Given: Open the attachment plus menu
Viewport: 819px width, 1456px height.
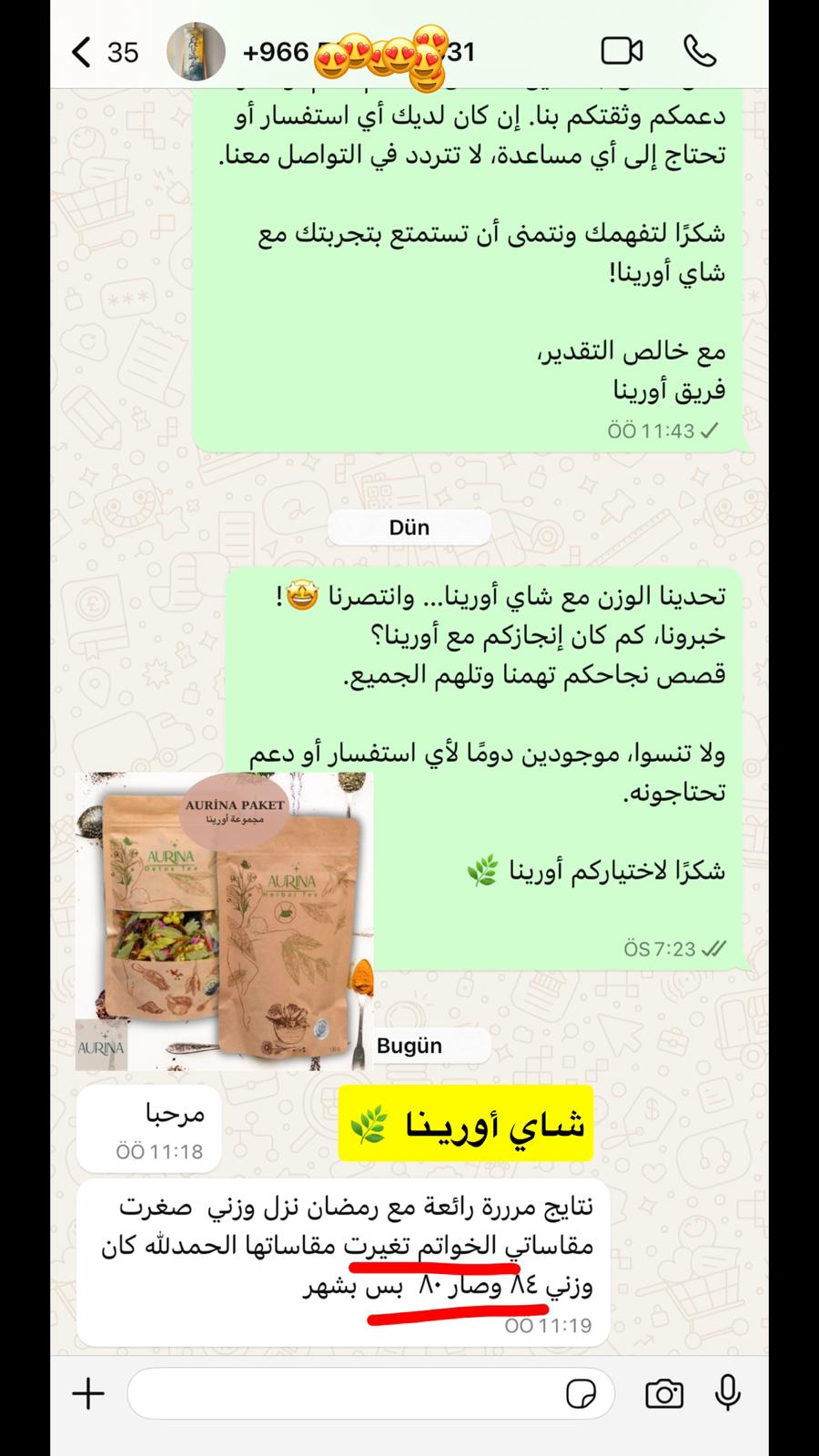Looking at the screenshot, I should (88, 1393).
